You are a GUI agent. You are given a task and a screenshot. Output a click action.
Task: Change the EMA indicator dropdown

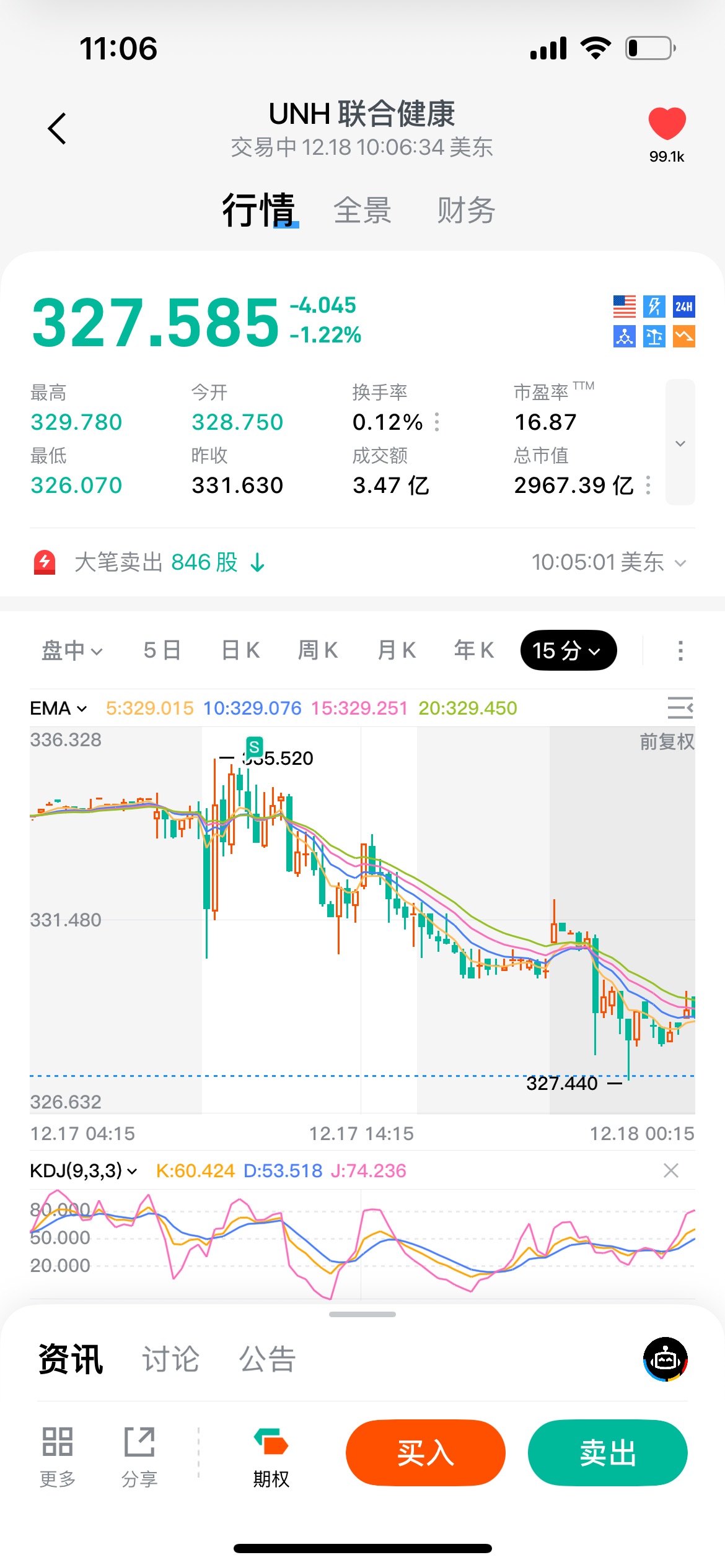point(58,708)
